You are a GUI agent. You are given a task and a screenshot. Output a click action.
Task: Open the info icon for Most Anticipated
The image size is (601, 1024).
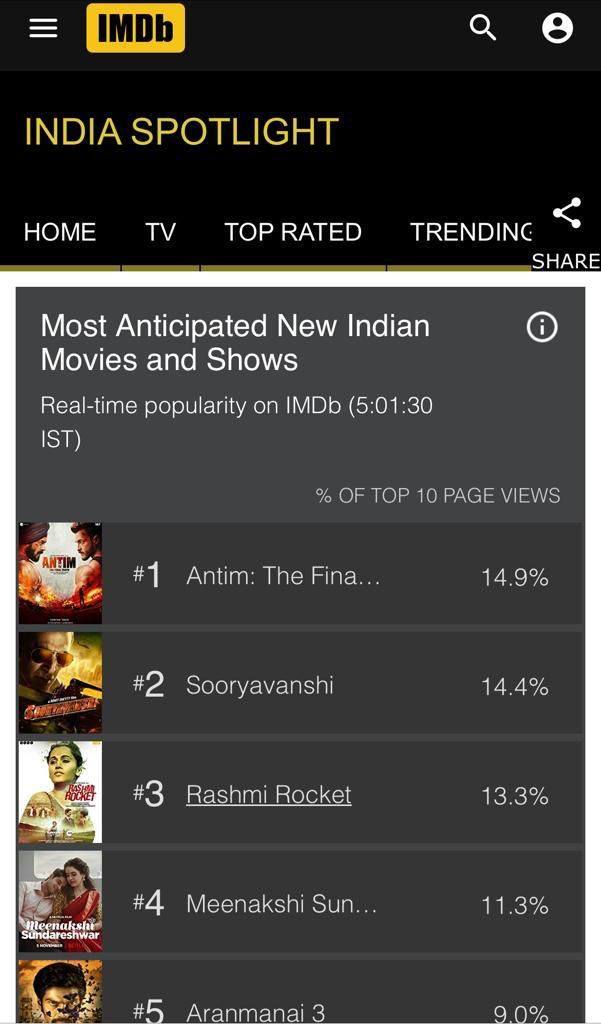pos(542,327)
